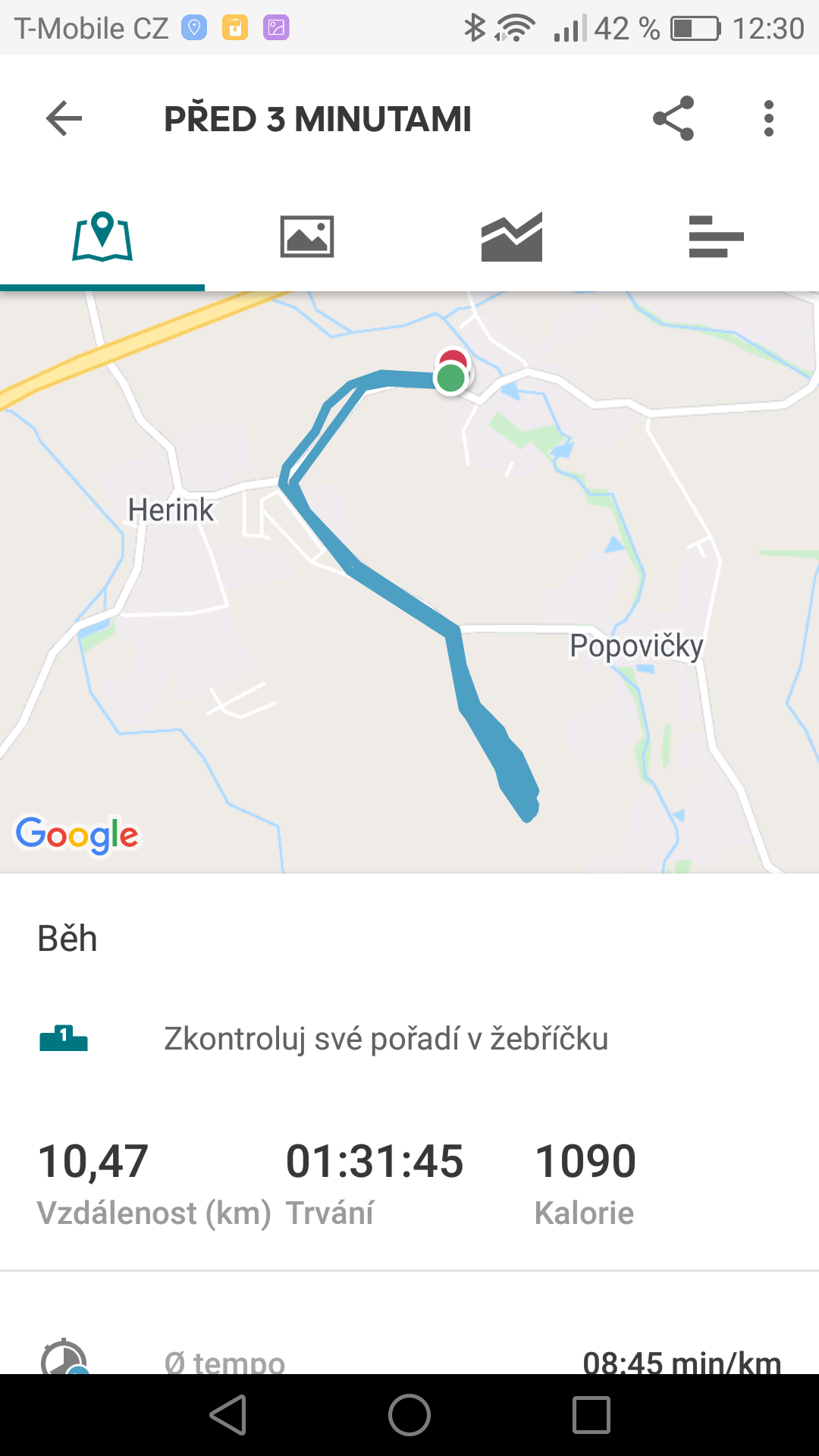Open the charts tab
Screen dimensions: 819x1456
(512, 237)
